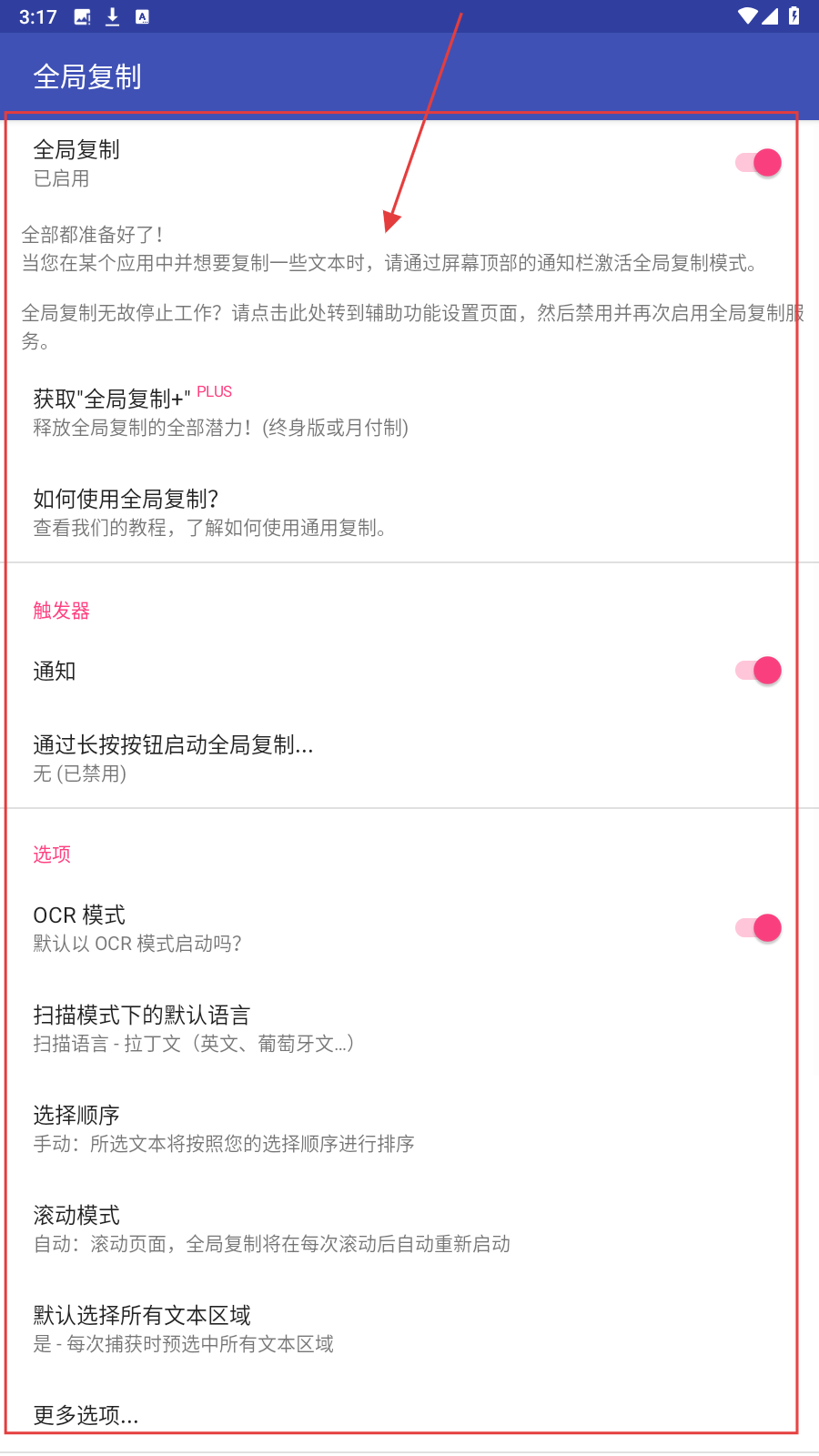Viewport: 819px width, 1456px height.
Task: Choose 扫描模式下的默认语言
Action: pyautogui.click(x=193, y=1028)
